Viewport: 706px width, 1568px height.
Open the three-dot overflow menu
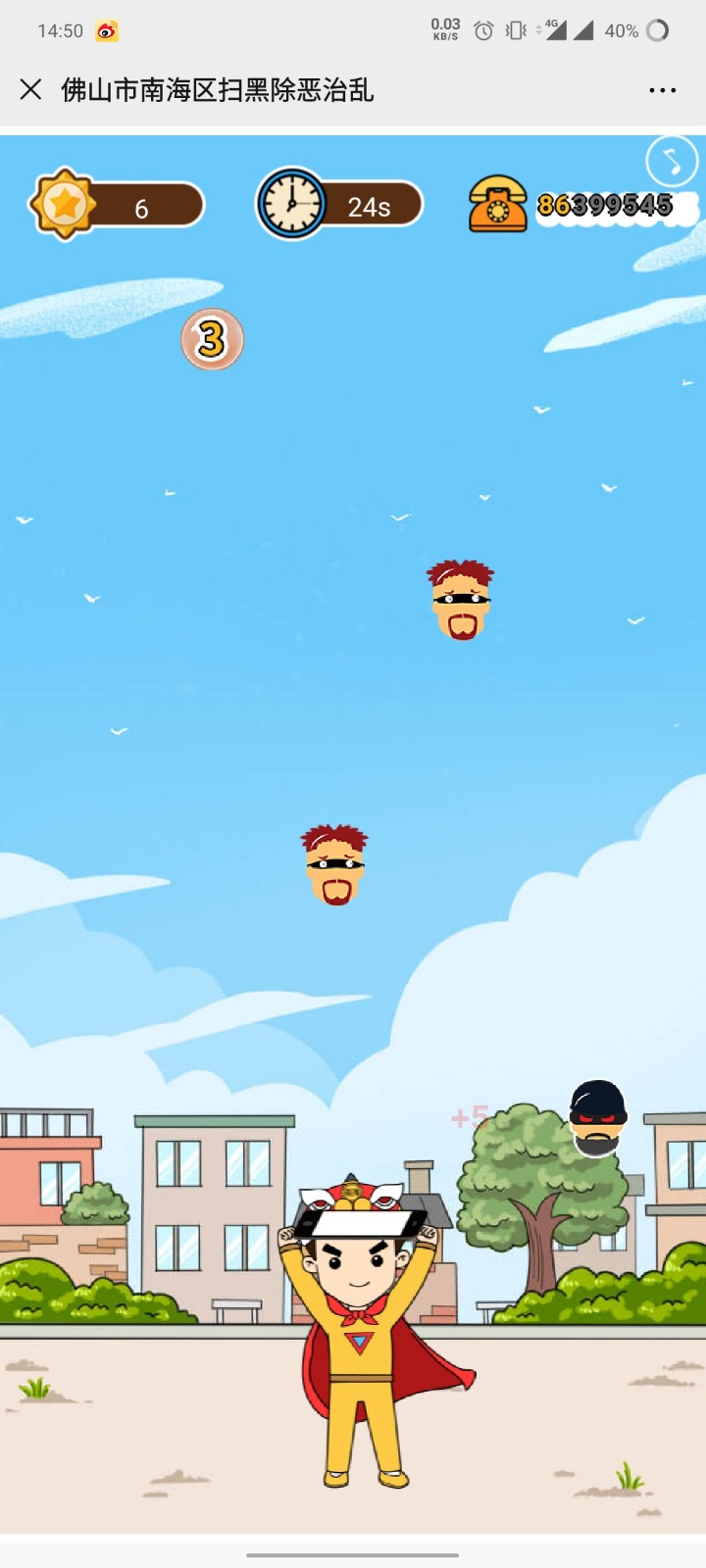663,90
